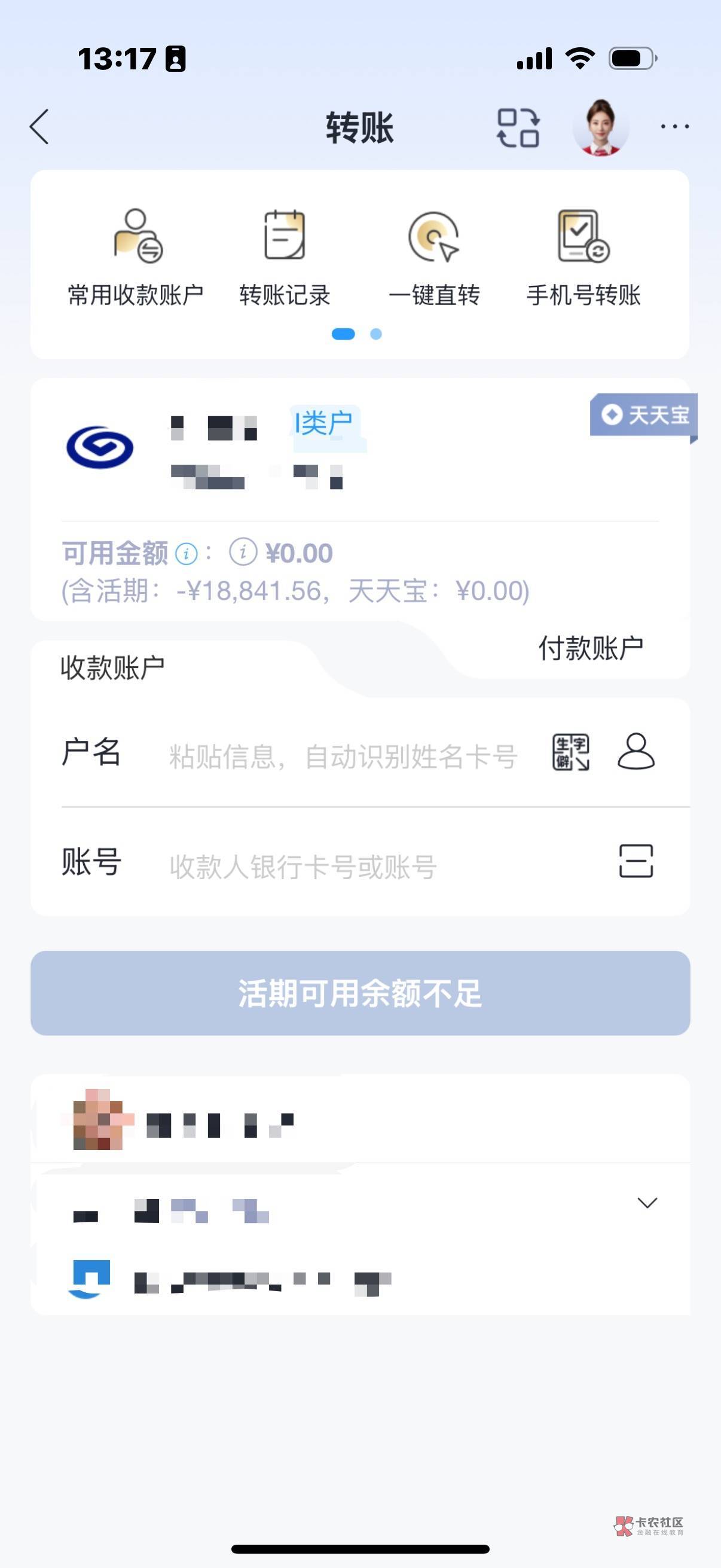721x1568 pixels.
Task: Show info about 可用金额
Action: pyautogui.click(x=186, y=553)
